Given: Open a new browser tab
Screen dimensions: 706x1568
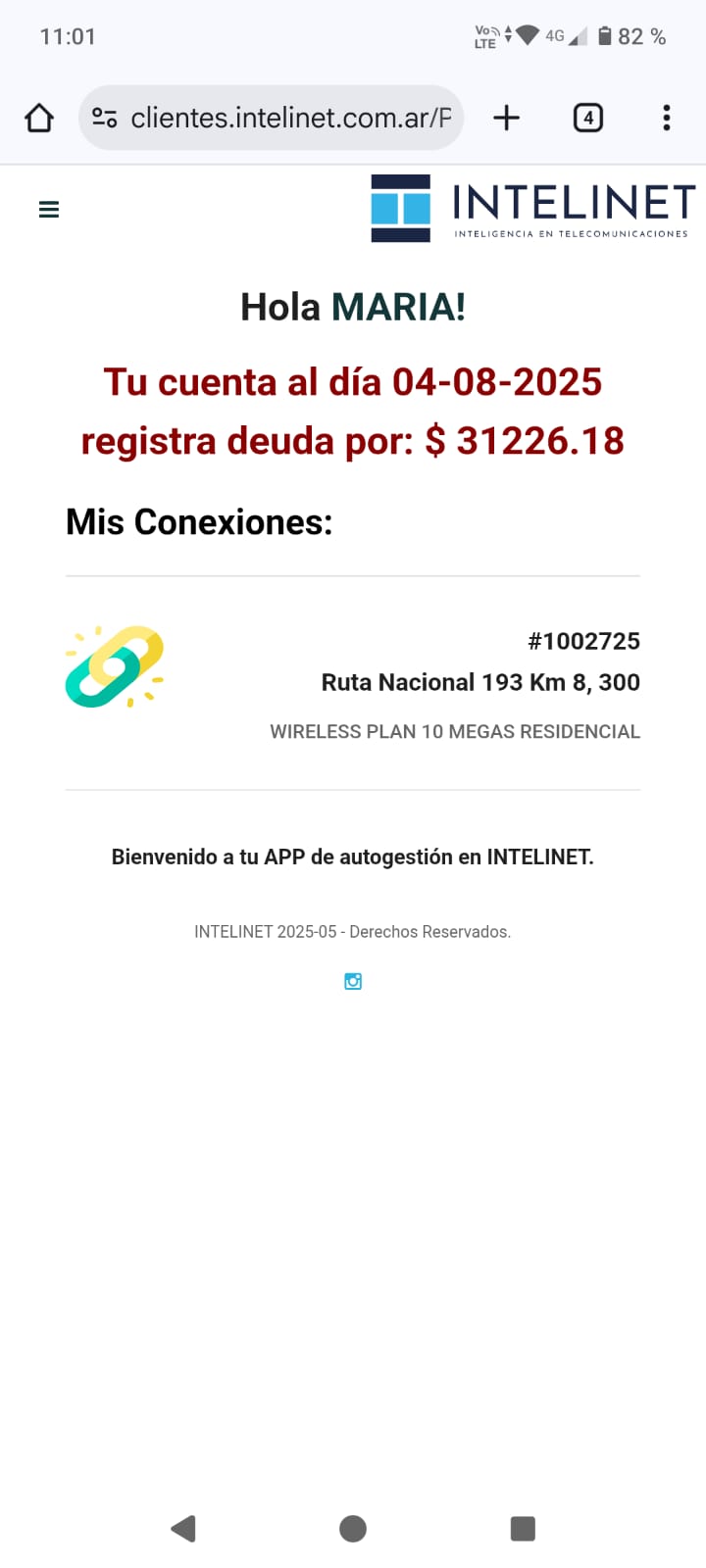Looking at the screenshot, I should coord(506,119).
